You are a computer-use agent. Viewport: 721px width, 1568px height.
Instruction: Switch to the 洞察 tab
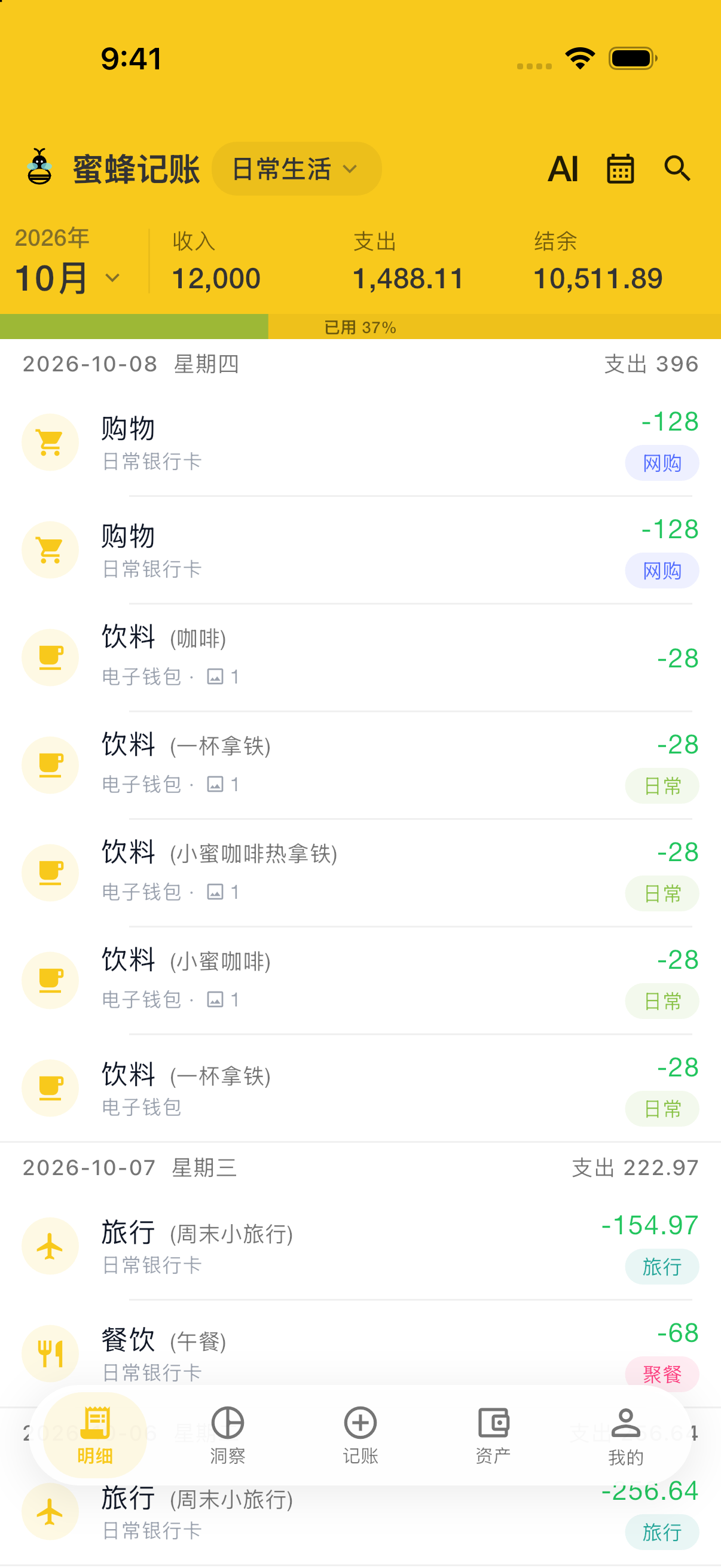coord(228,1435)
